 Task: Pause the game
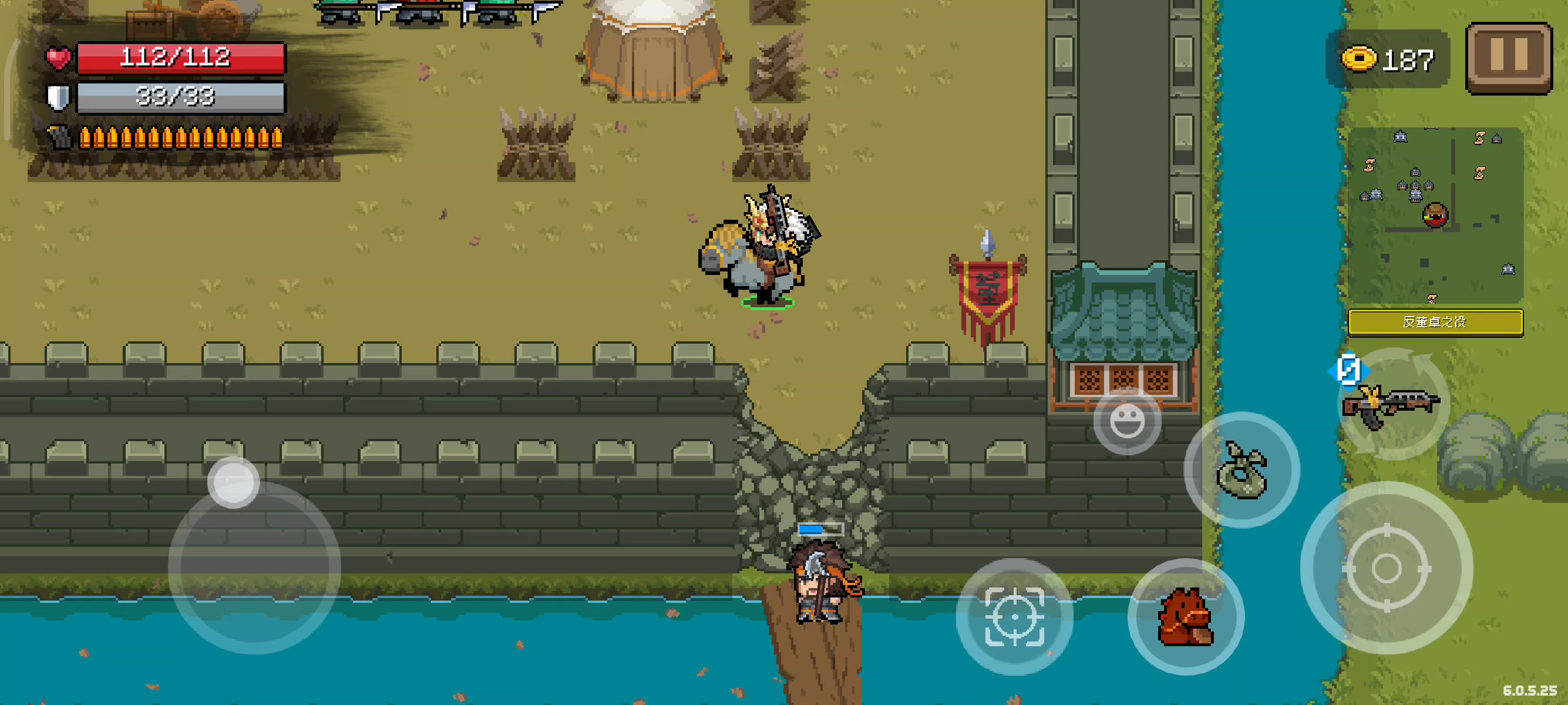1508,58
